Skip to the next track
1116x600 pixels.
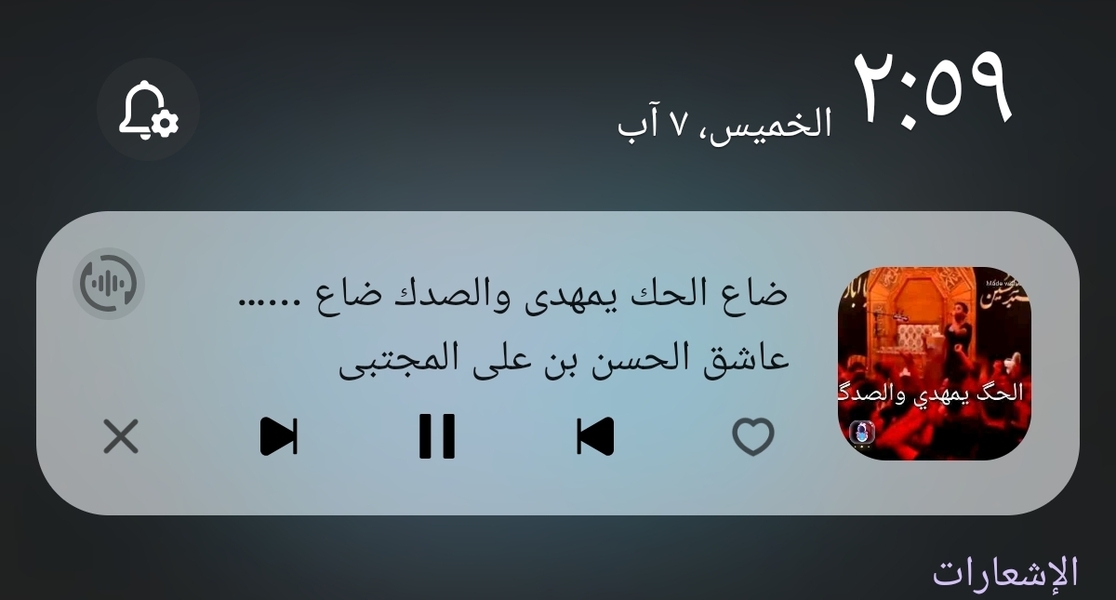(x=279, y=436)
